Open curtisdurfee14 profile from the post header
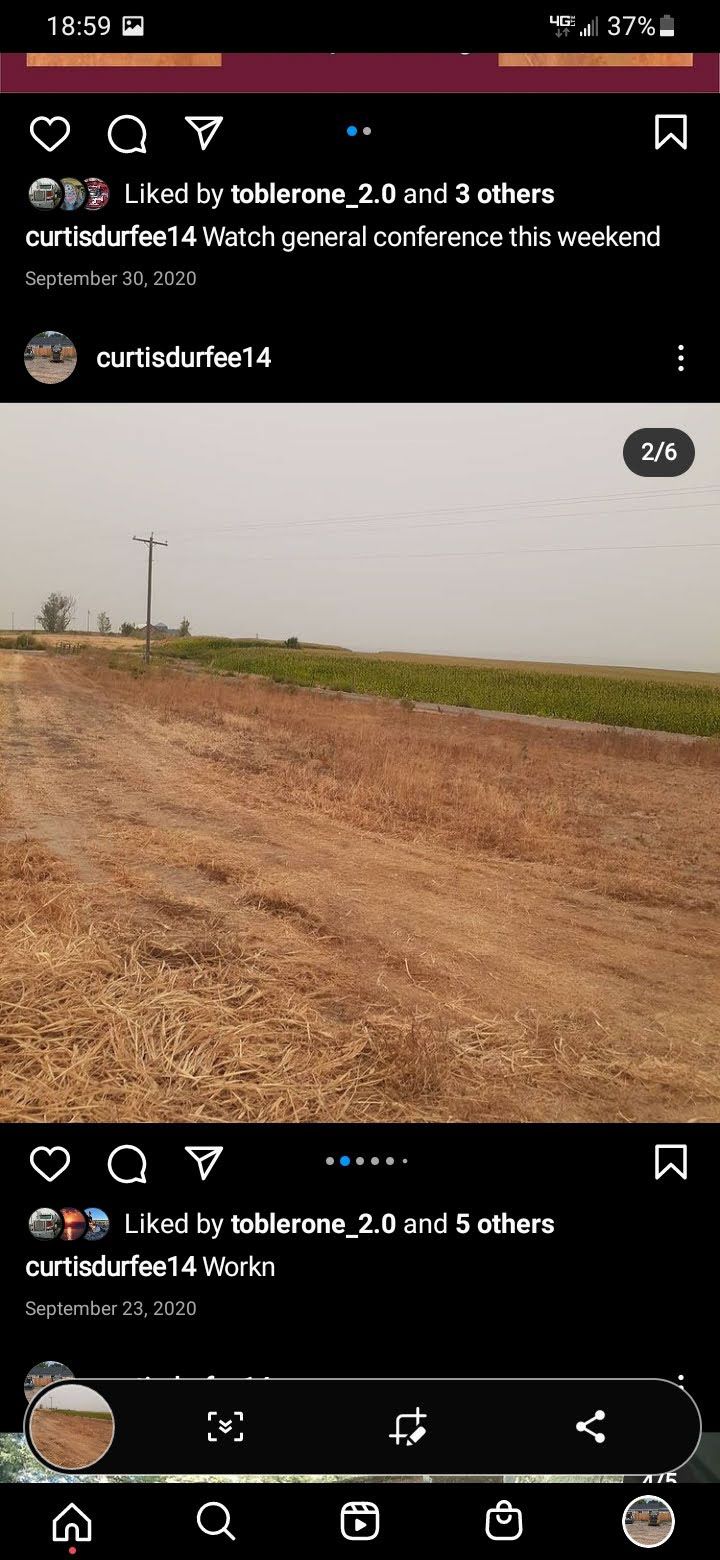This screenshot has width=720, height=1560. [183, 358]
